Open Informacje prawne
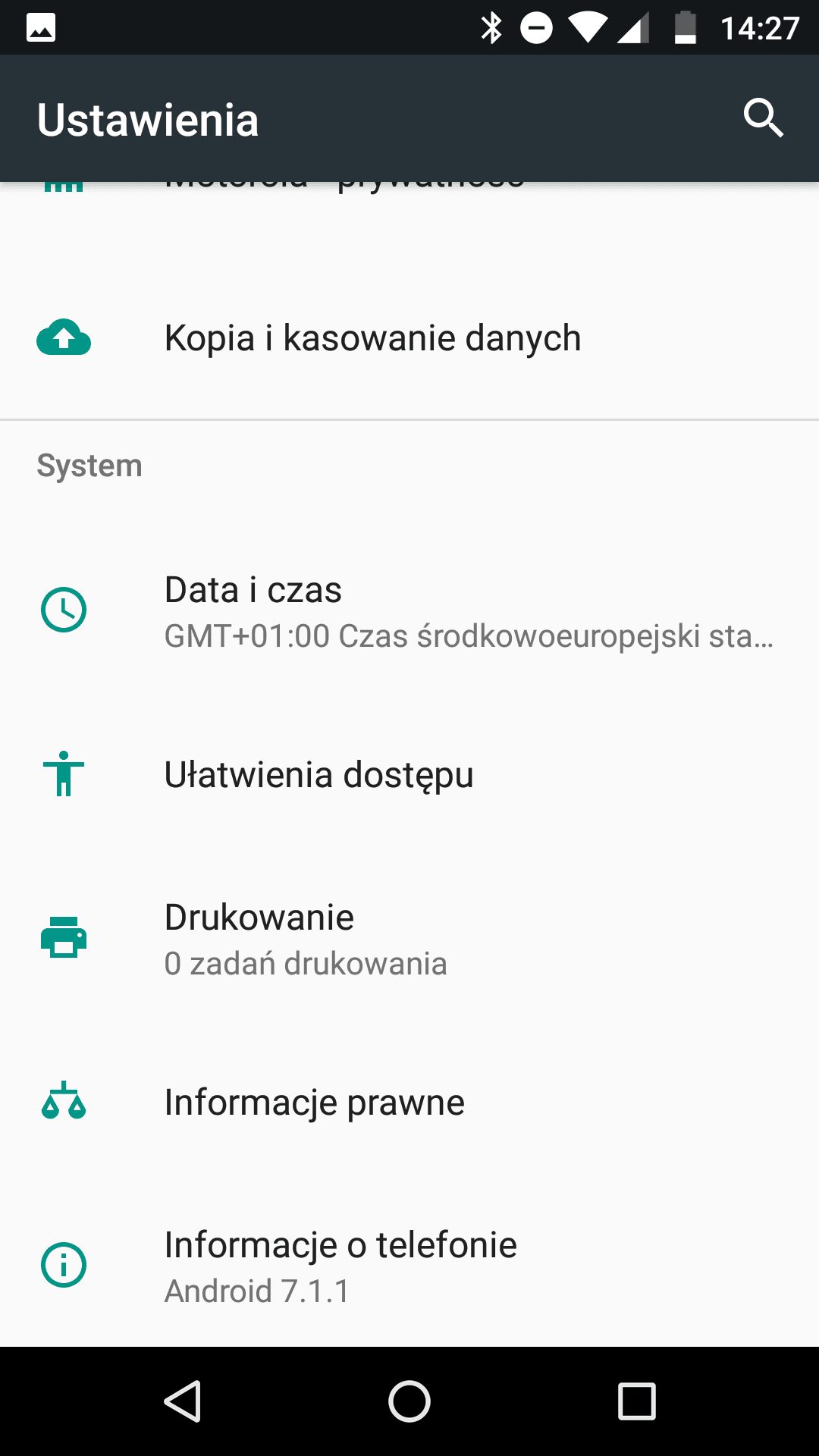Image resolution: width=819 pixels, height=1456 pixels. pyautogui.click(x=409, y=1103)
